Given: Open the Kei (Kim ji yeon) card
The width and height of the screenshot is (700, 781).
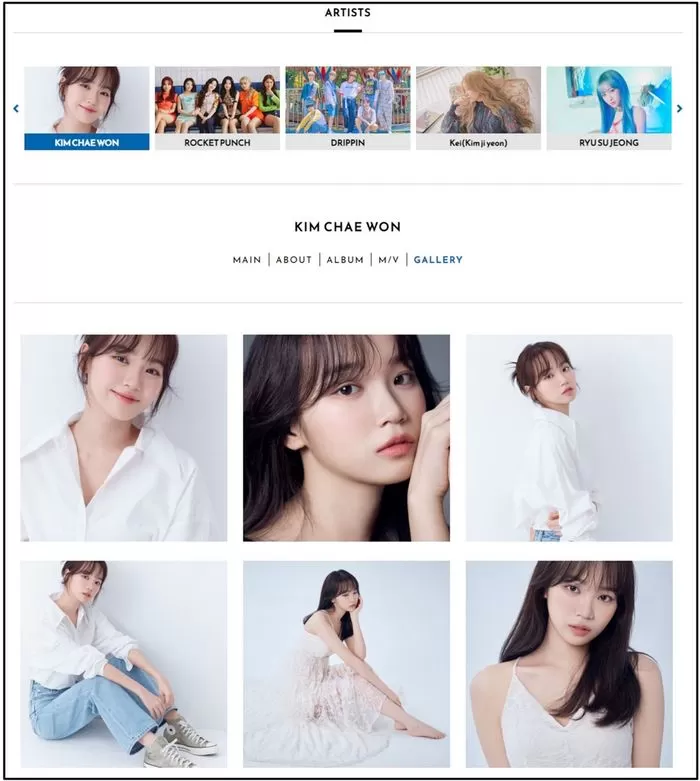Looking at the screenshot, I should pos(478,108).
